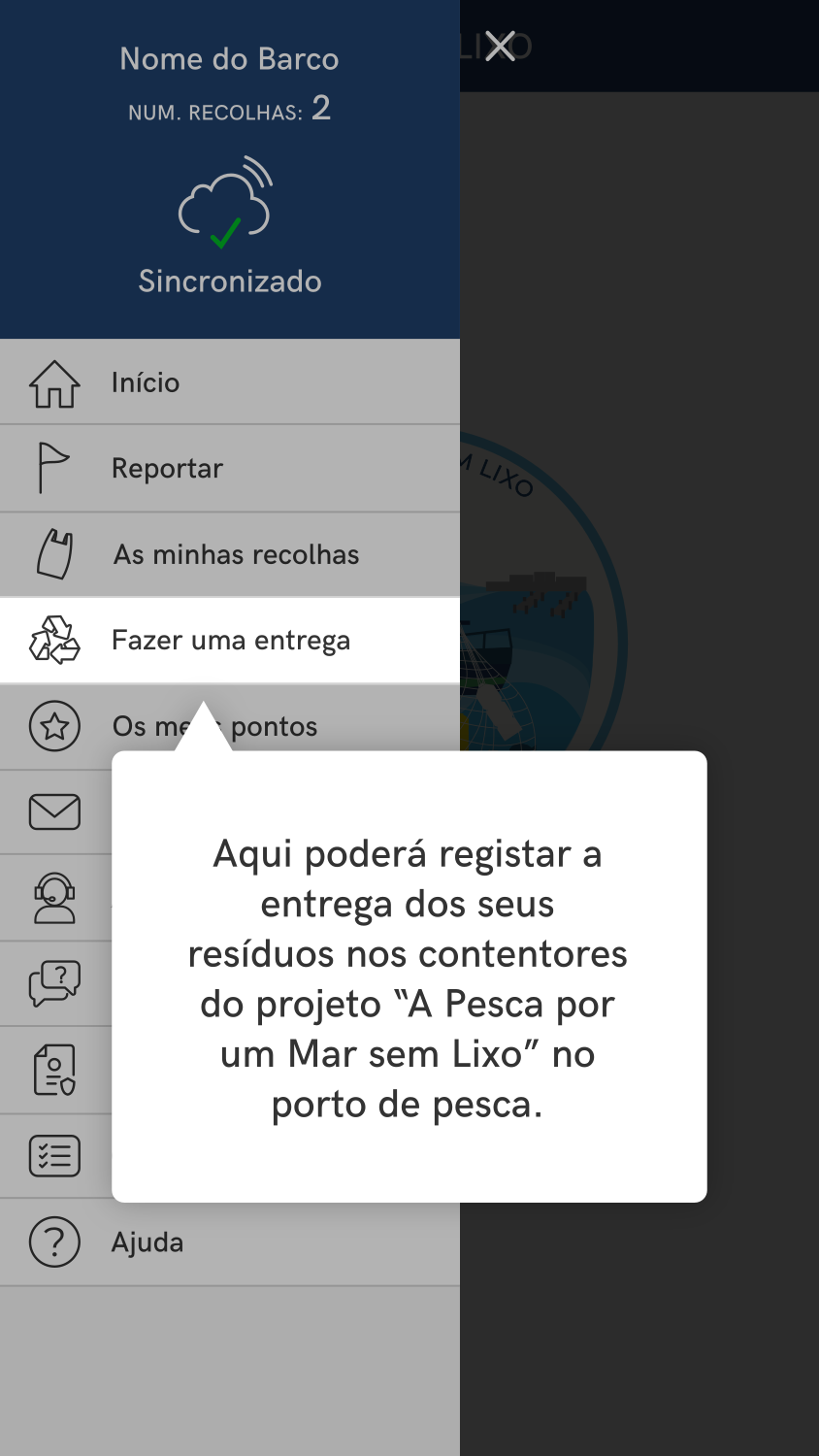Close the tutorial overlay with X
The image size is (819, 1456).
tap(500, 46)
